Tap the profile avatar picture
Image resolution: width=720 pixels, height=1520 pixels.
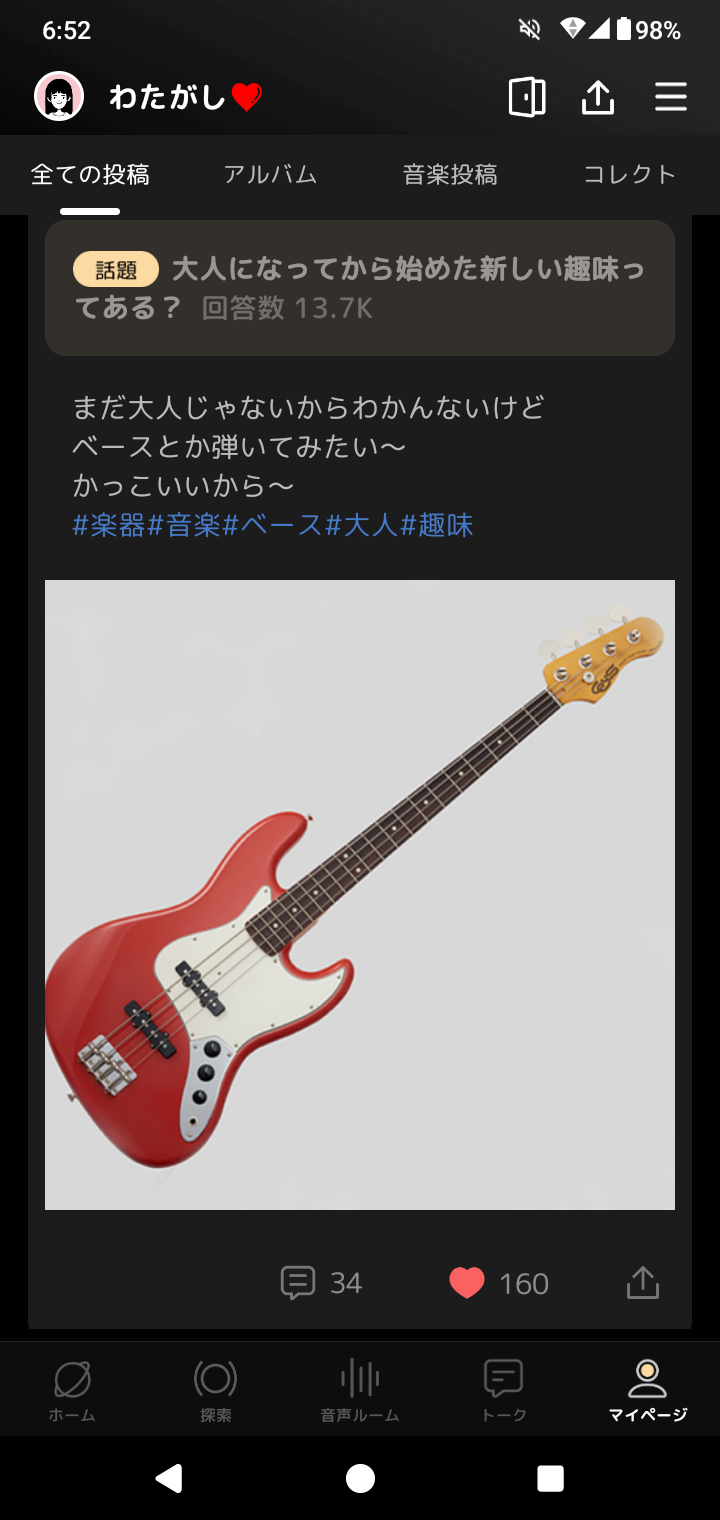point(59,97)
